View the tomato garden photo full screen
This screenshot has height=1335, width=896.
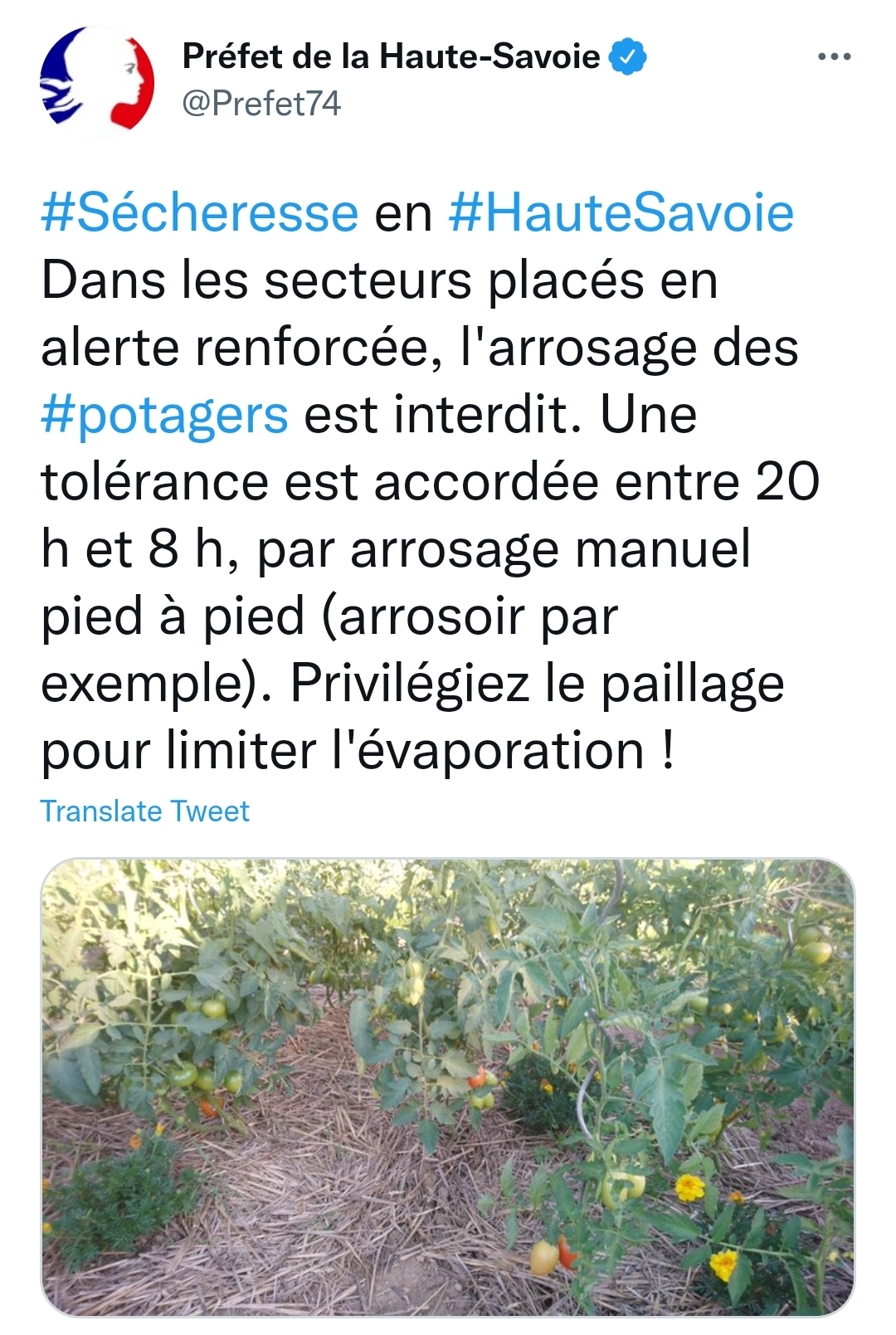click(x=448, y=1086)
